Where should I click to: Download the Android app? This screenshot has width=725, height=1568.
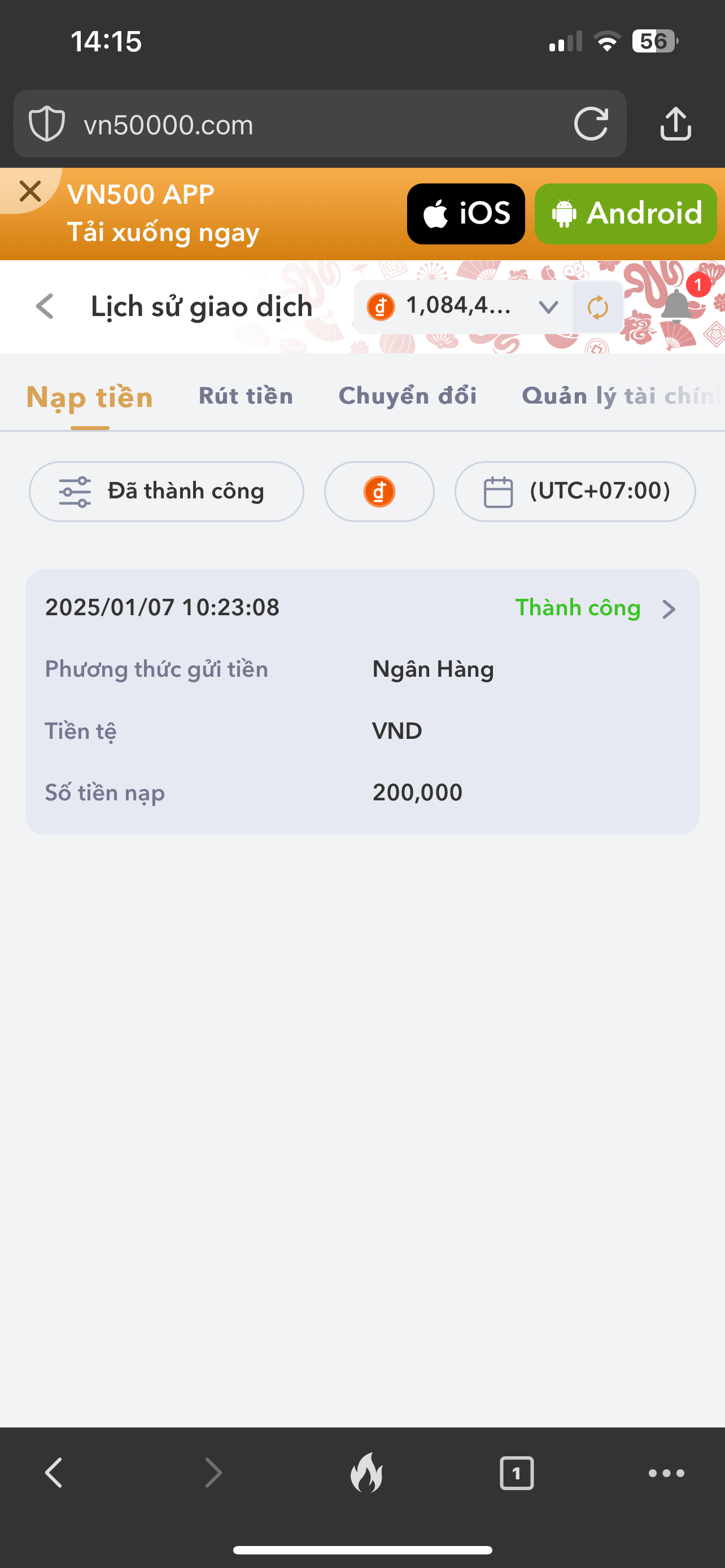pos(625,214)
